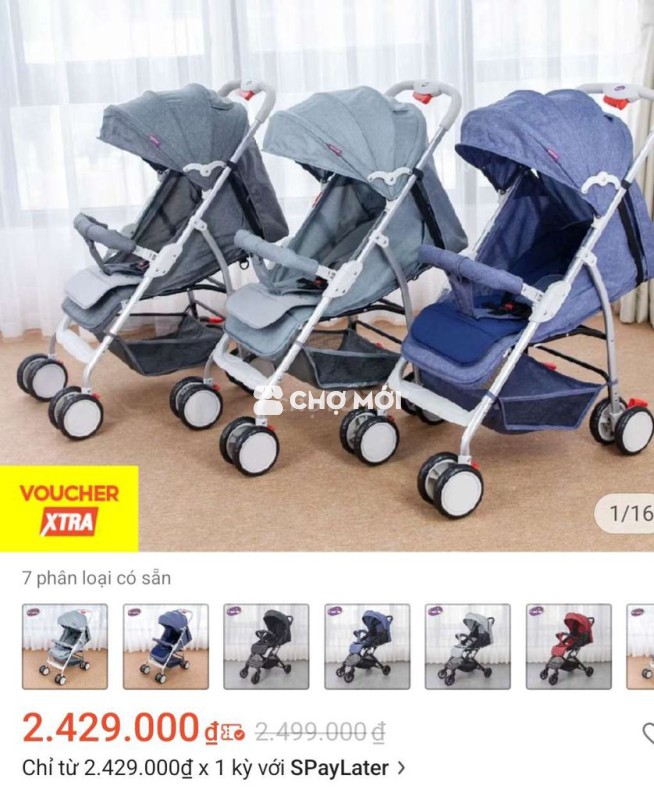654x800 pixels.
Task: Choose the black stroller variant thumbnail
Action: coord(266,646)
